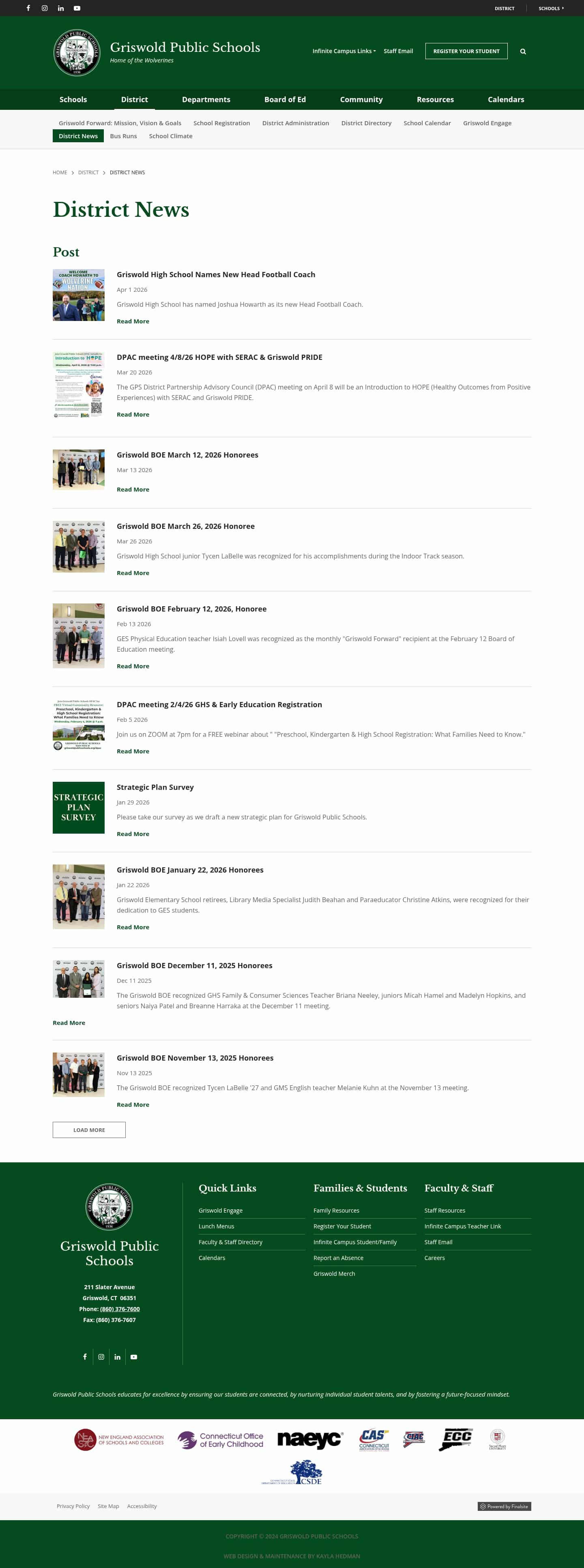Tap Register Your Student button
This screenshot has height=1568, width=584.
[x=466, y=51]
